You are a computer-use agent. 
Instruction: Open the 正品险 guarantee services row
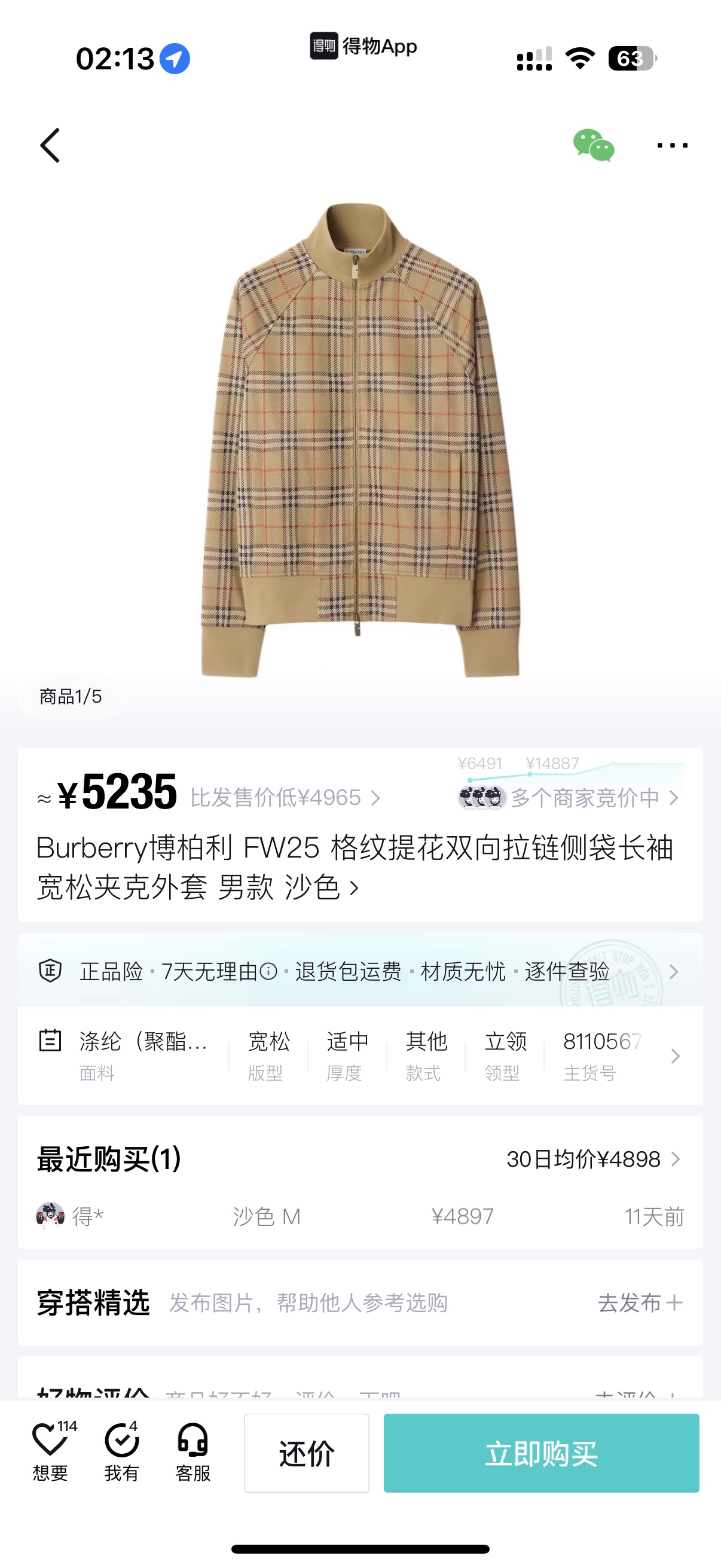(x=360, y=971)
